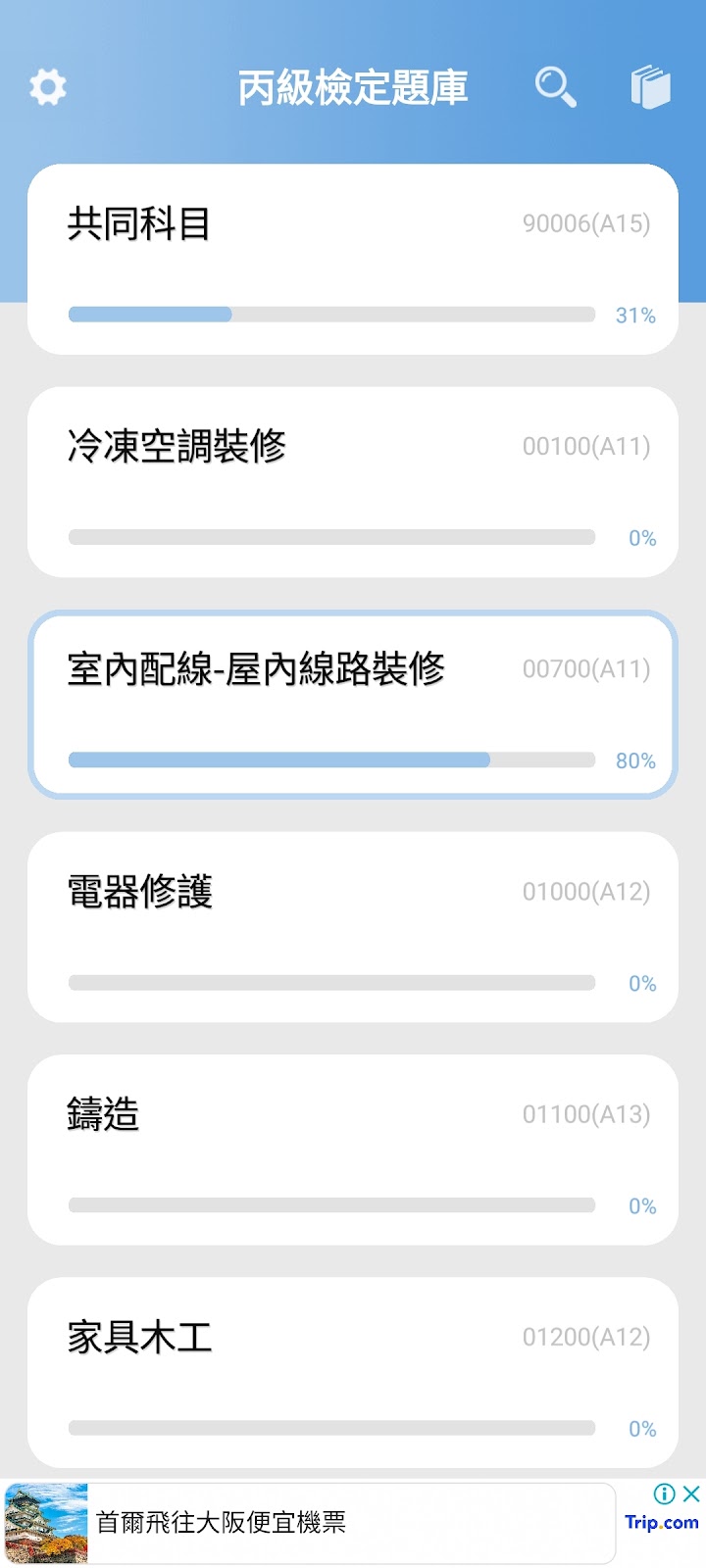The height and width of the screenshot is (1568, 706).
Task: View ad info icon
Action: click(664, 1494)
